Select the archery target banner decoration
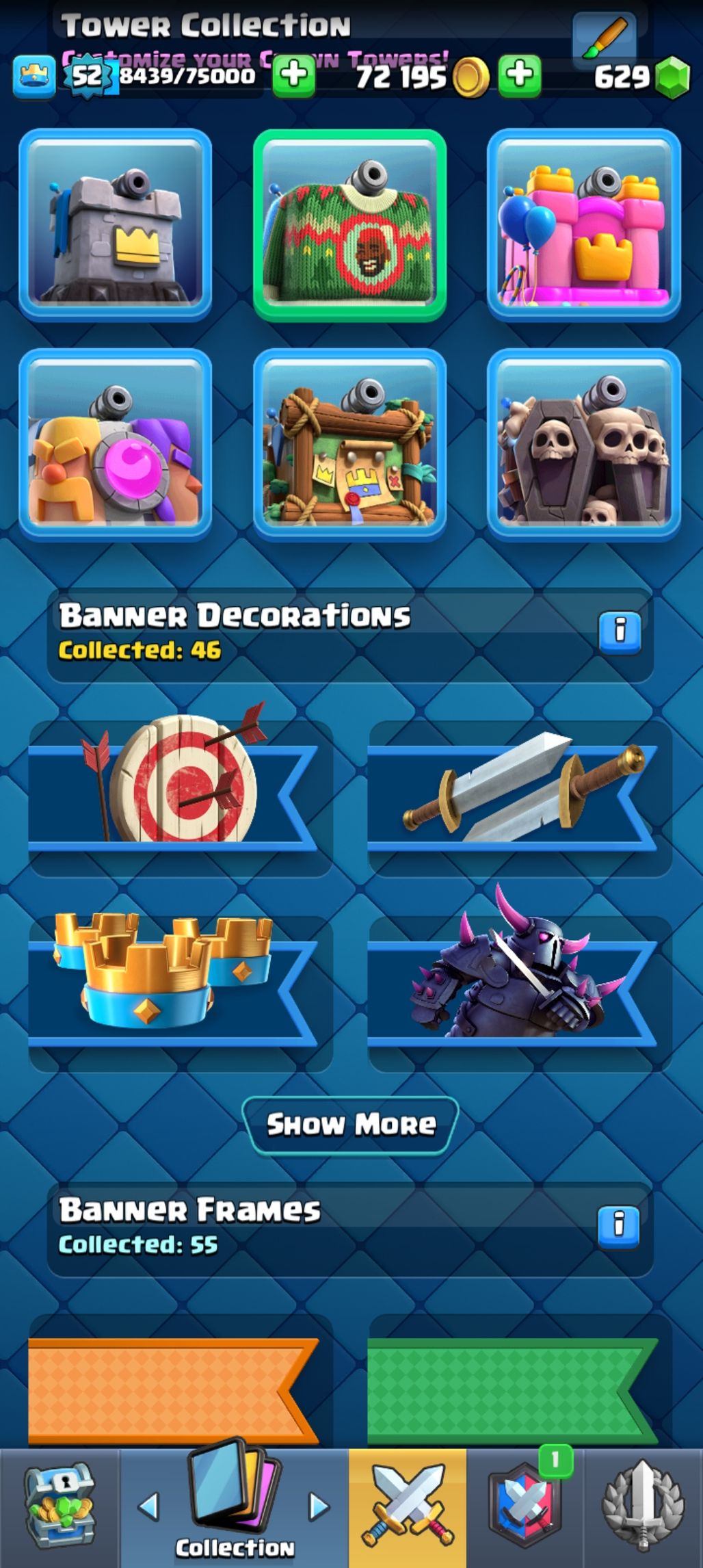Viewport: 703px width, 1568px height. pos(179,797)
